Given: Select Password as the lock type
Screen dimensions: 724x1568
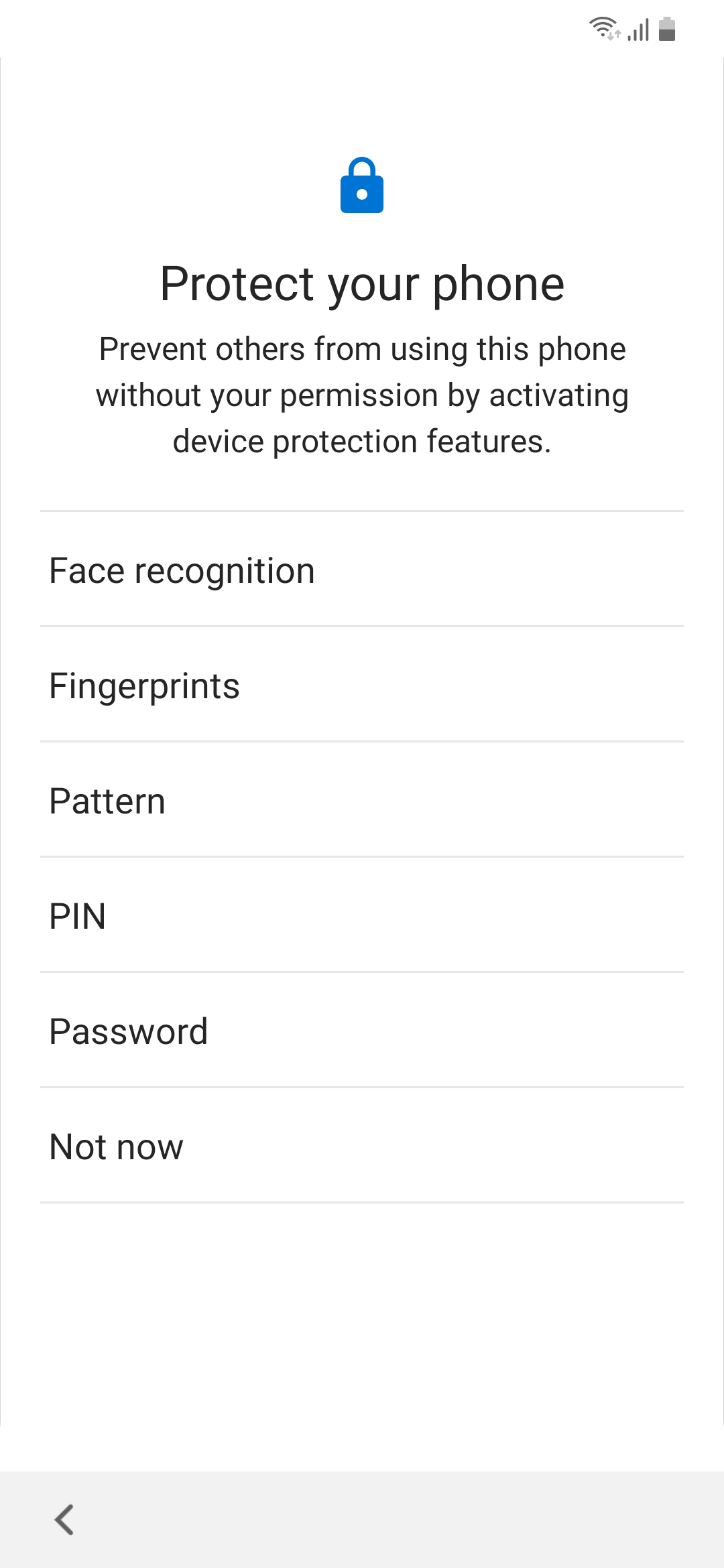Looking at the screenshot, I should [362, 1031].
